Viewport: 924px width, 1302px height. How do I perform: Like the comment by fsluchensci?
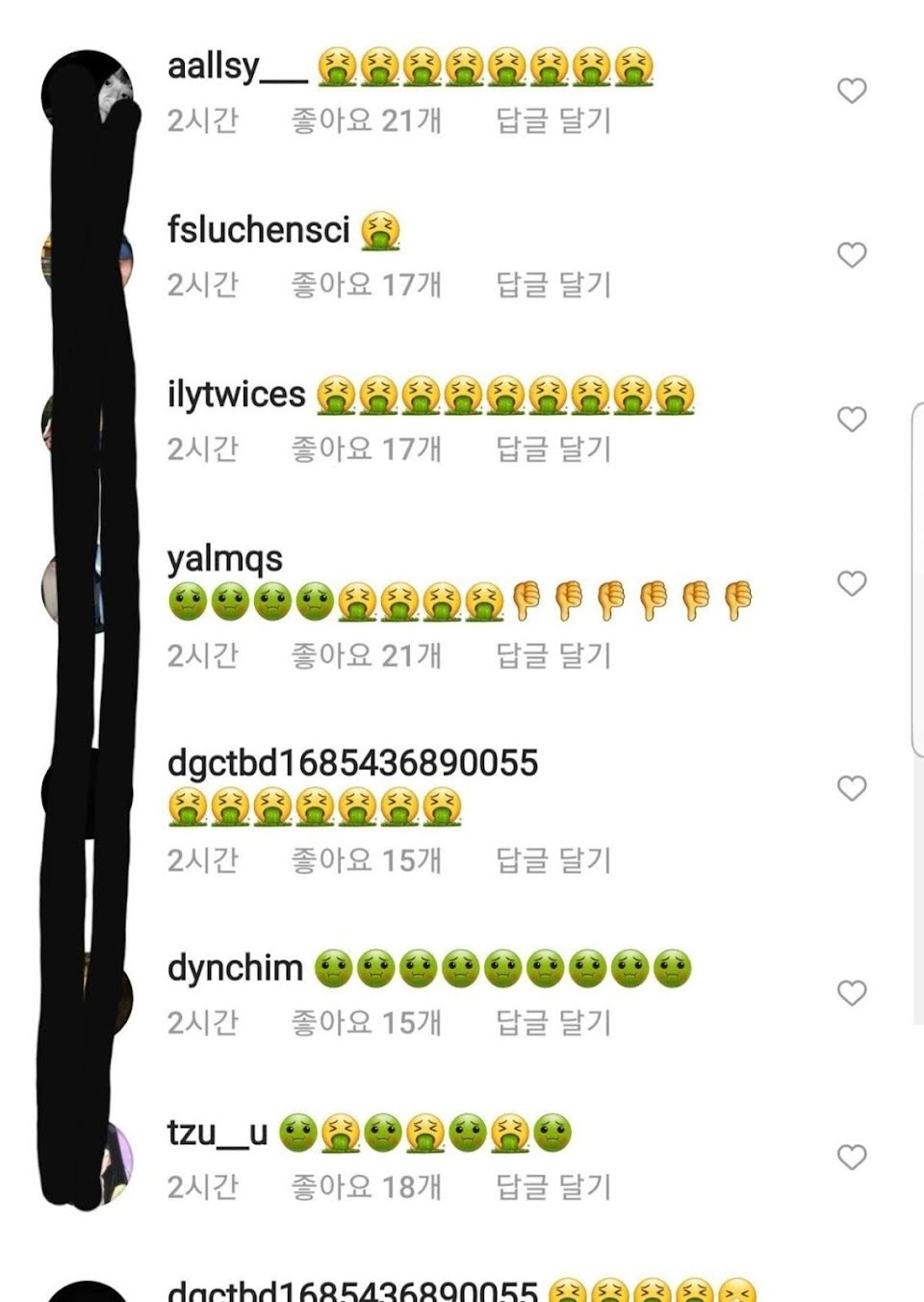pyautogui.click(x=852, y=255)
